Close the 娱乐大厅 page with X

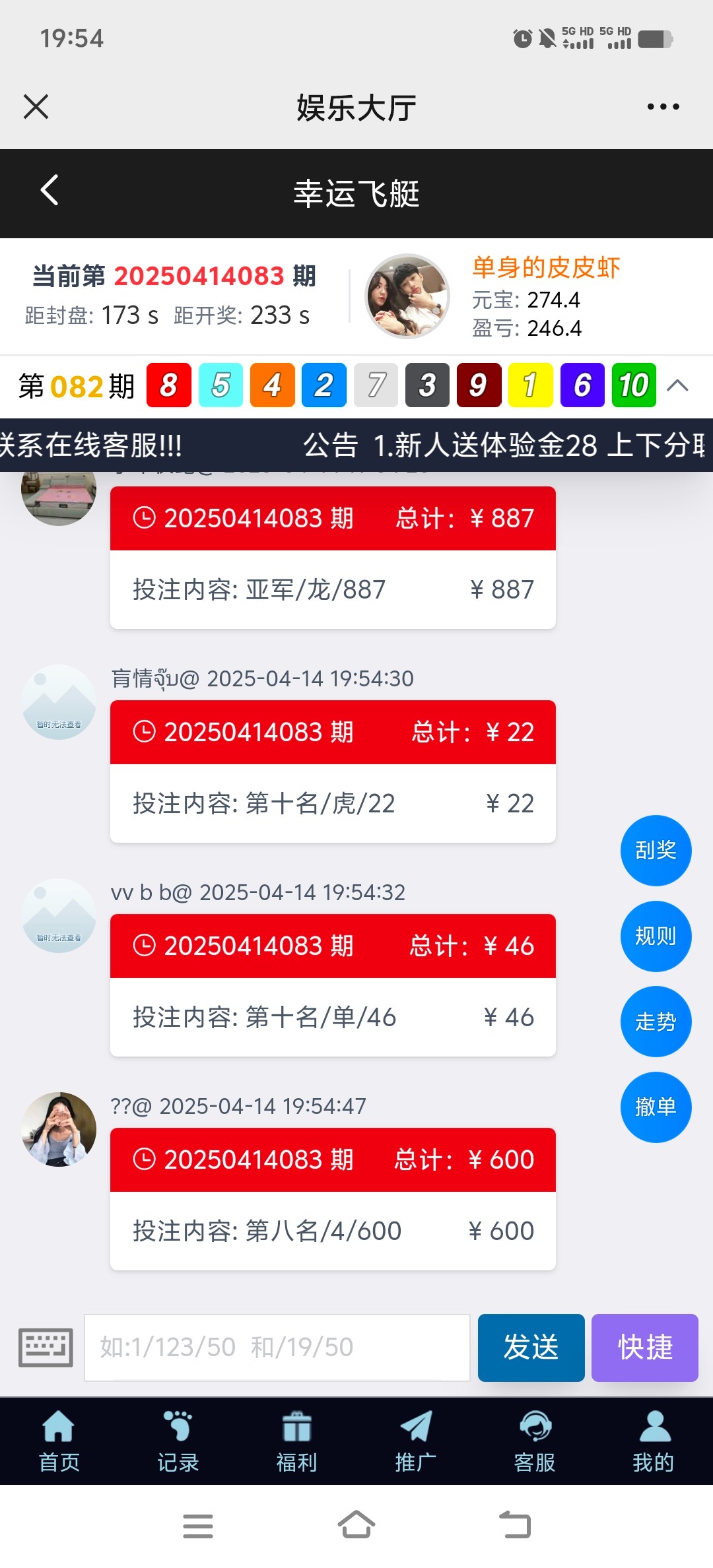point(36,106)
